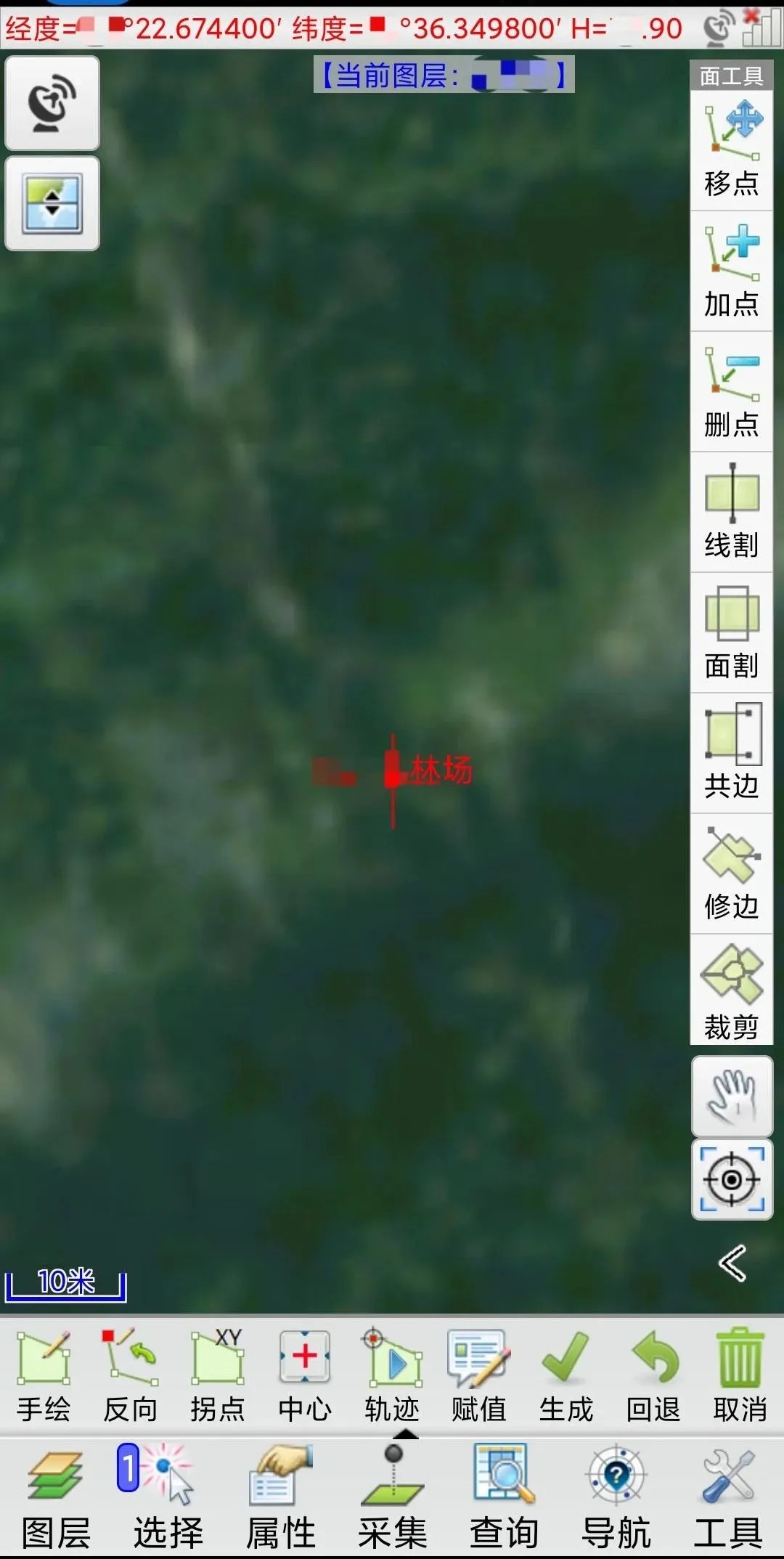Enable the hand pan mode button
Viewport: 784px width, 1559px height.
click(732, 1096)
